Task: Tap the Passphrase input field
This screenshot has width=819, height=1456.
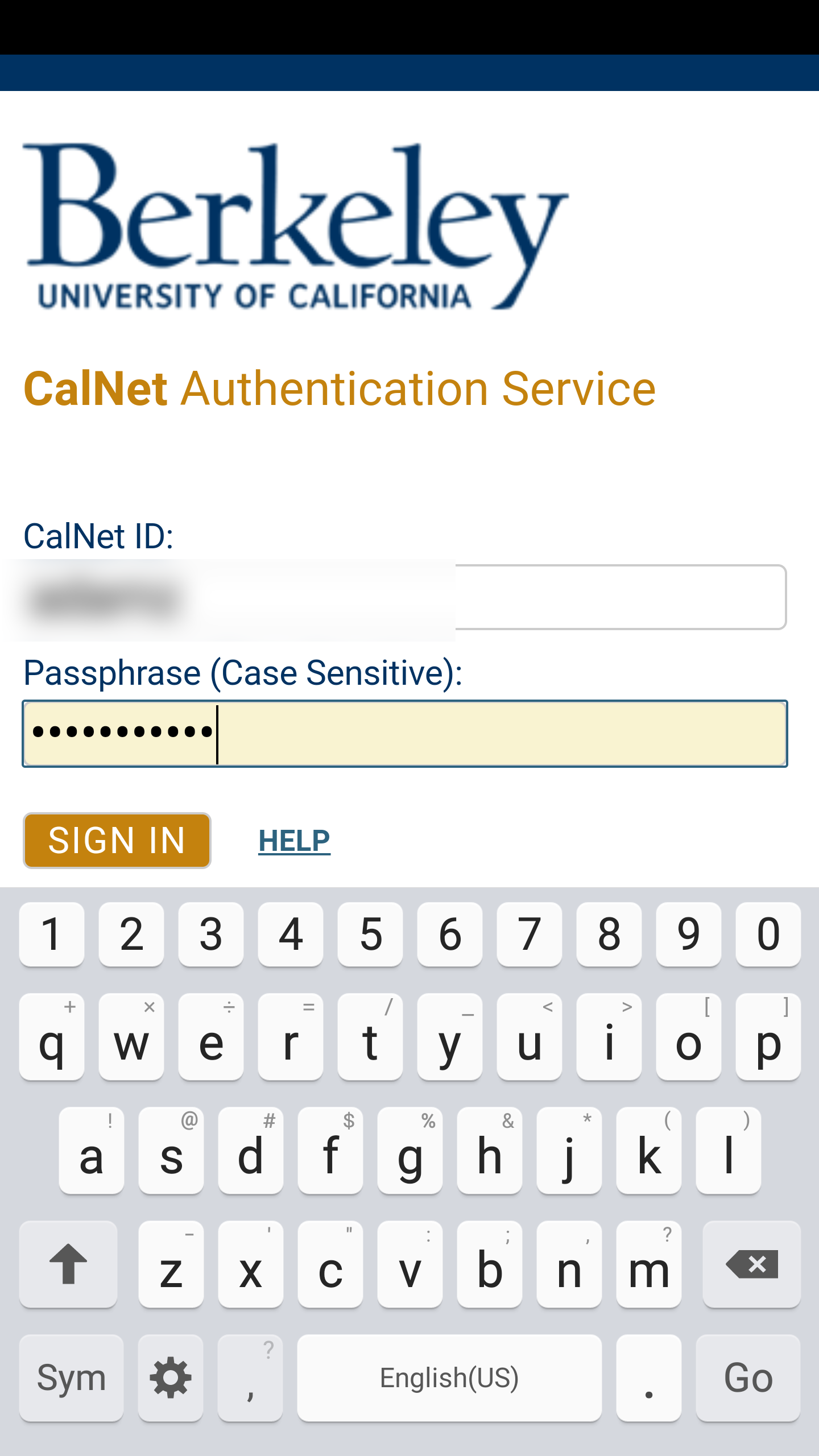Action: (404, 734)
